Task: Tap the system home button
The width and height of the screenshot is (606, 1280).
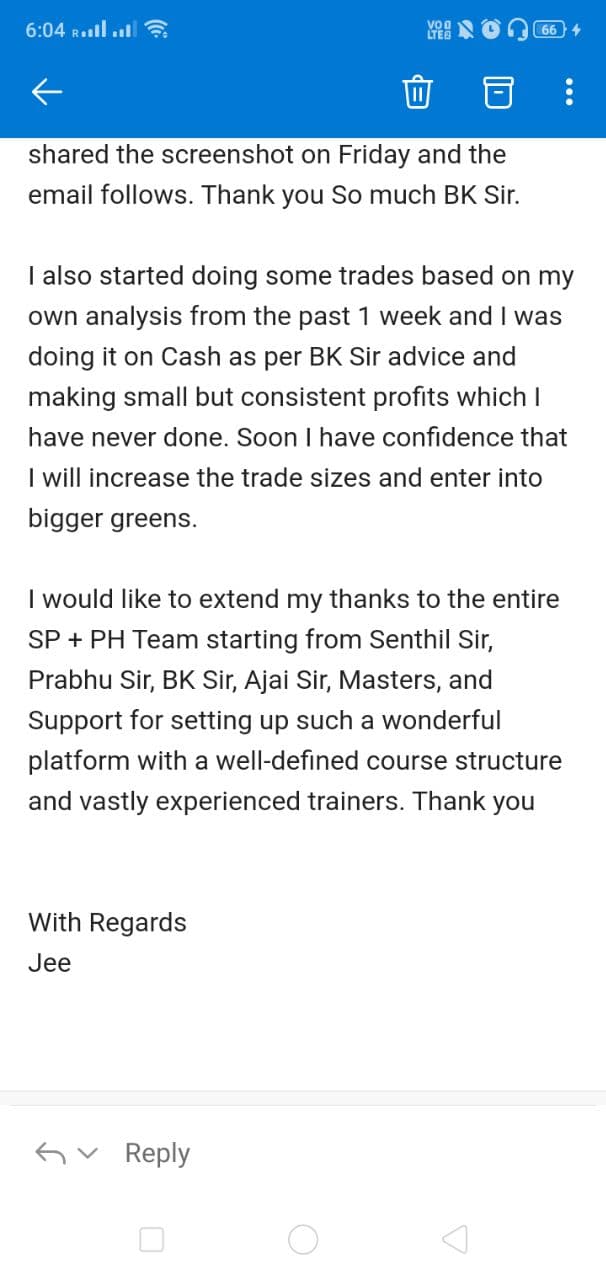Action: [x=303, y=1240]
